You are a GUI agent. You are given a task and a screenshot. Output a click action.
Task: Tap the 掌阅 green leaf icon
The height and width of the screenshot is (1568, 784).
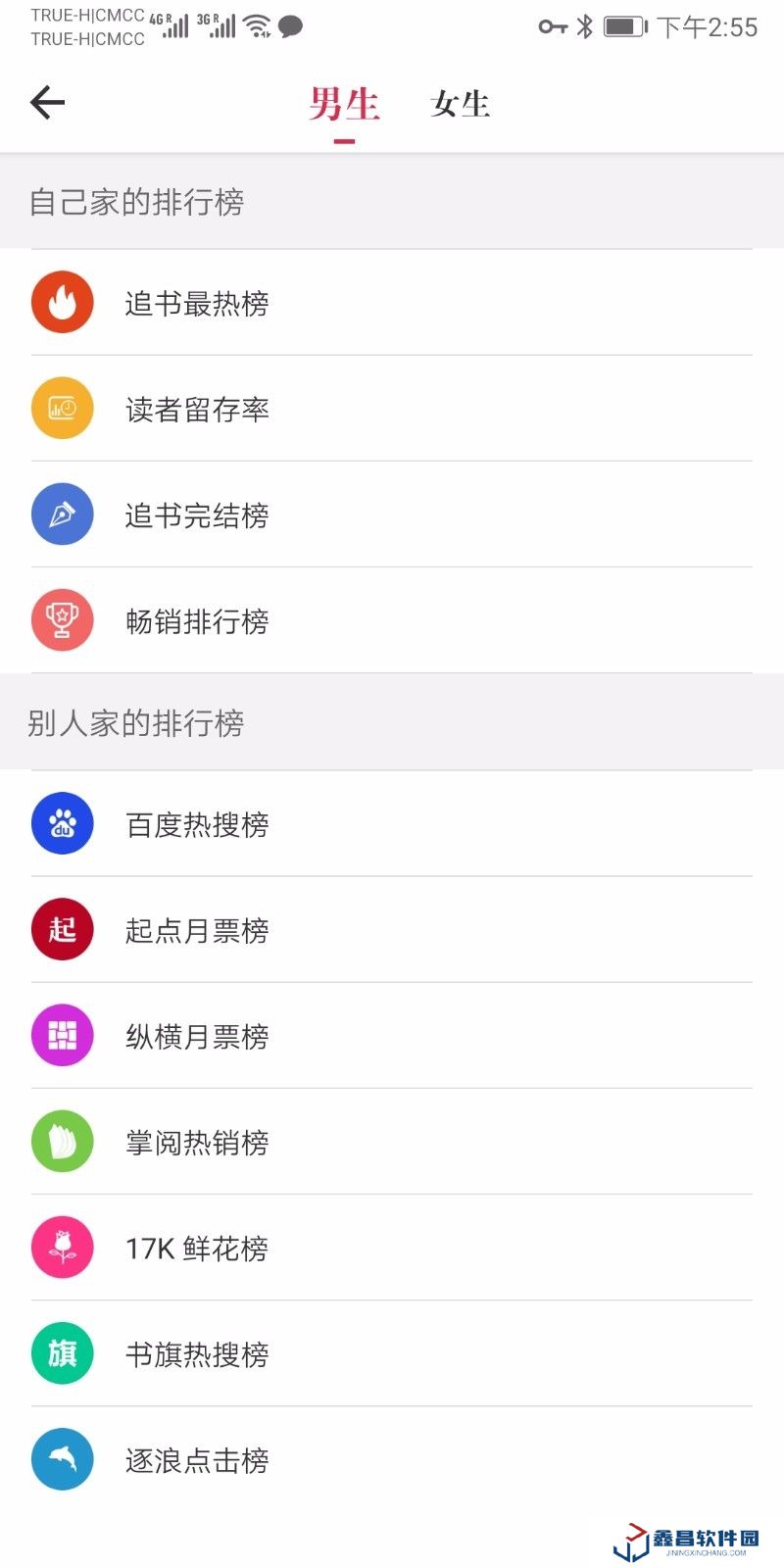[x=62, y=1141]
